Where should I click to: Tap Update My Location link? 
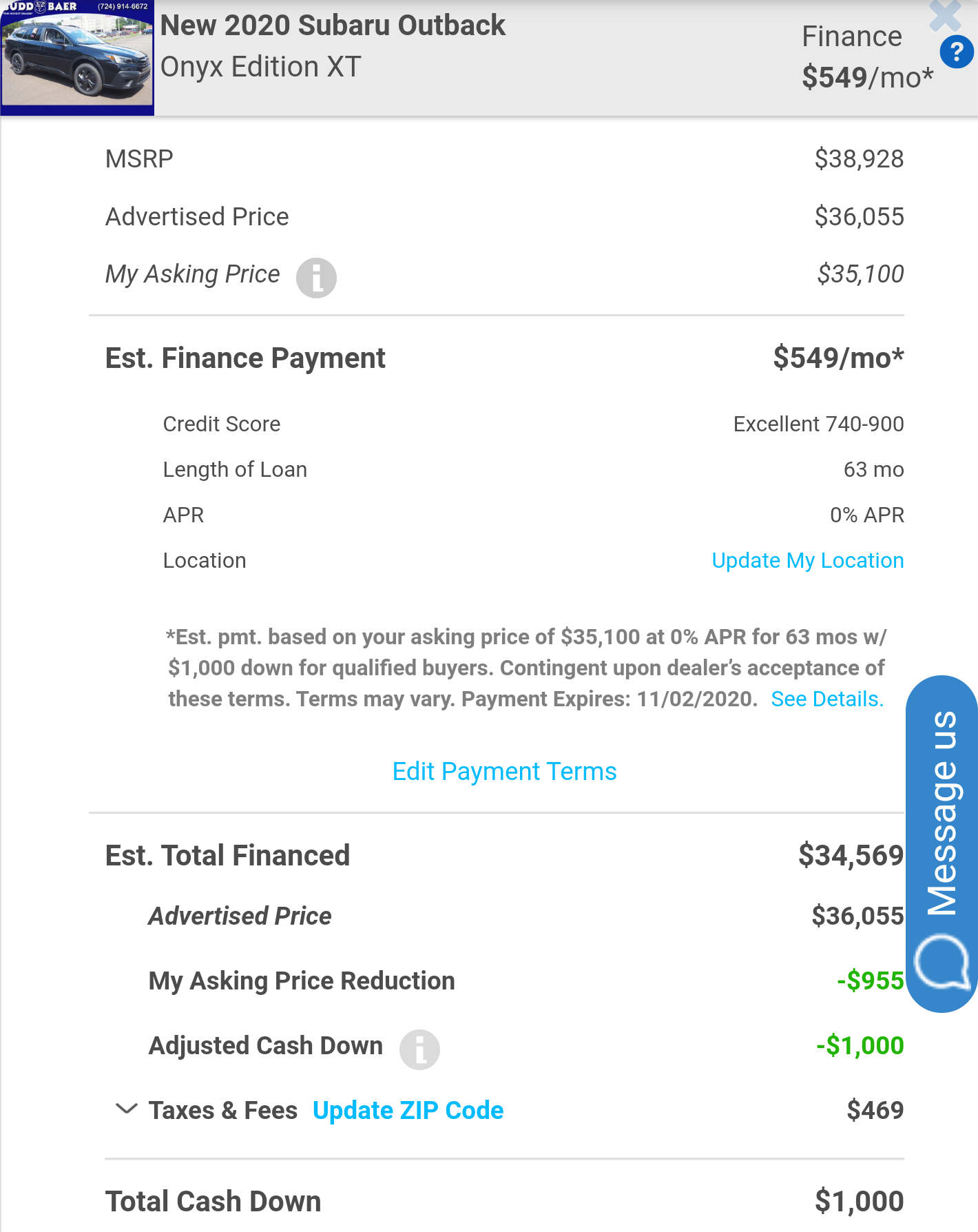(807, 561)
